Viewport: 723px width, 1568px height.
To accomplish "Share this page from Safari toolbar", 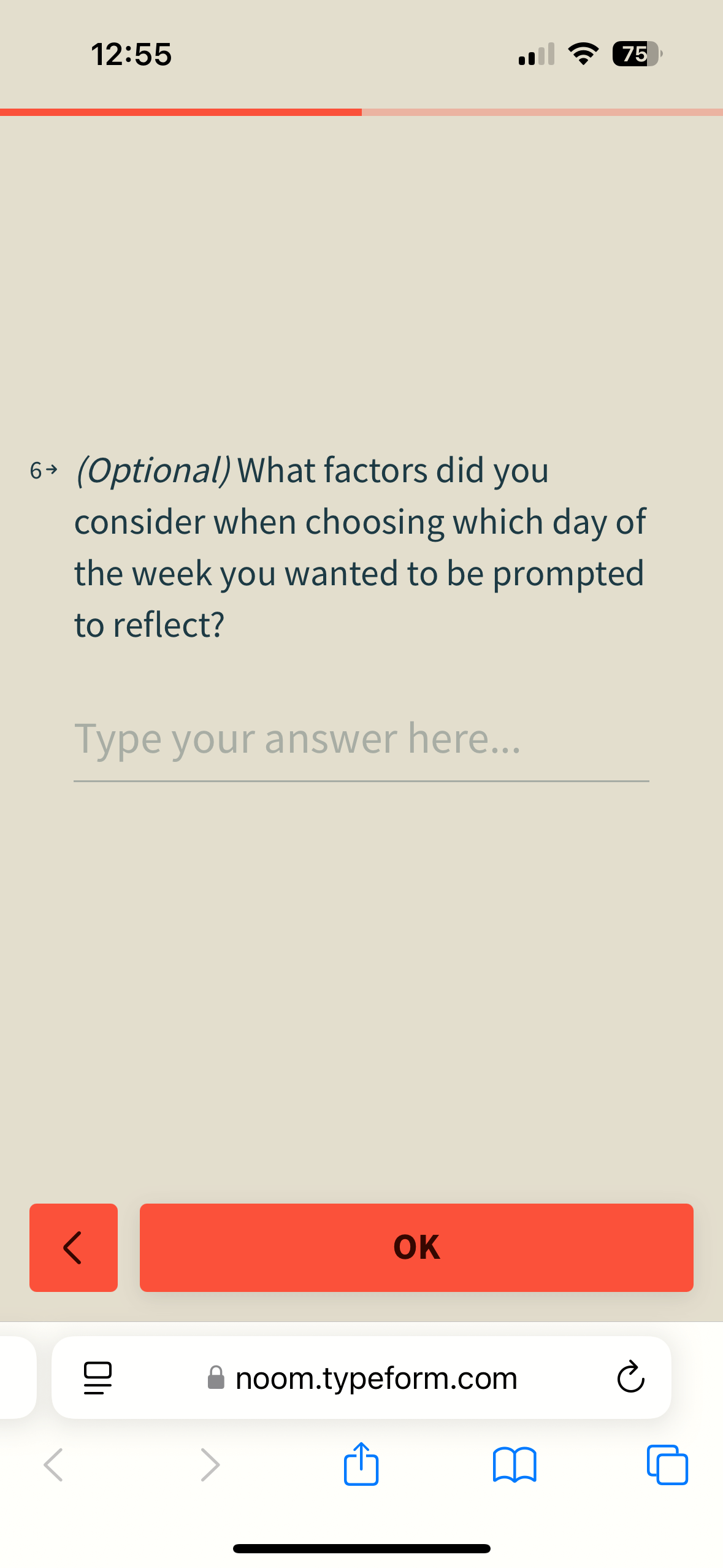I will (361, 1464).
